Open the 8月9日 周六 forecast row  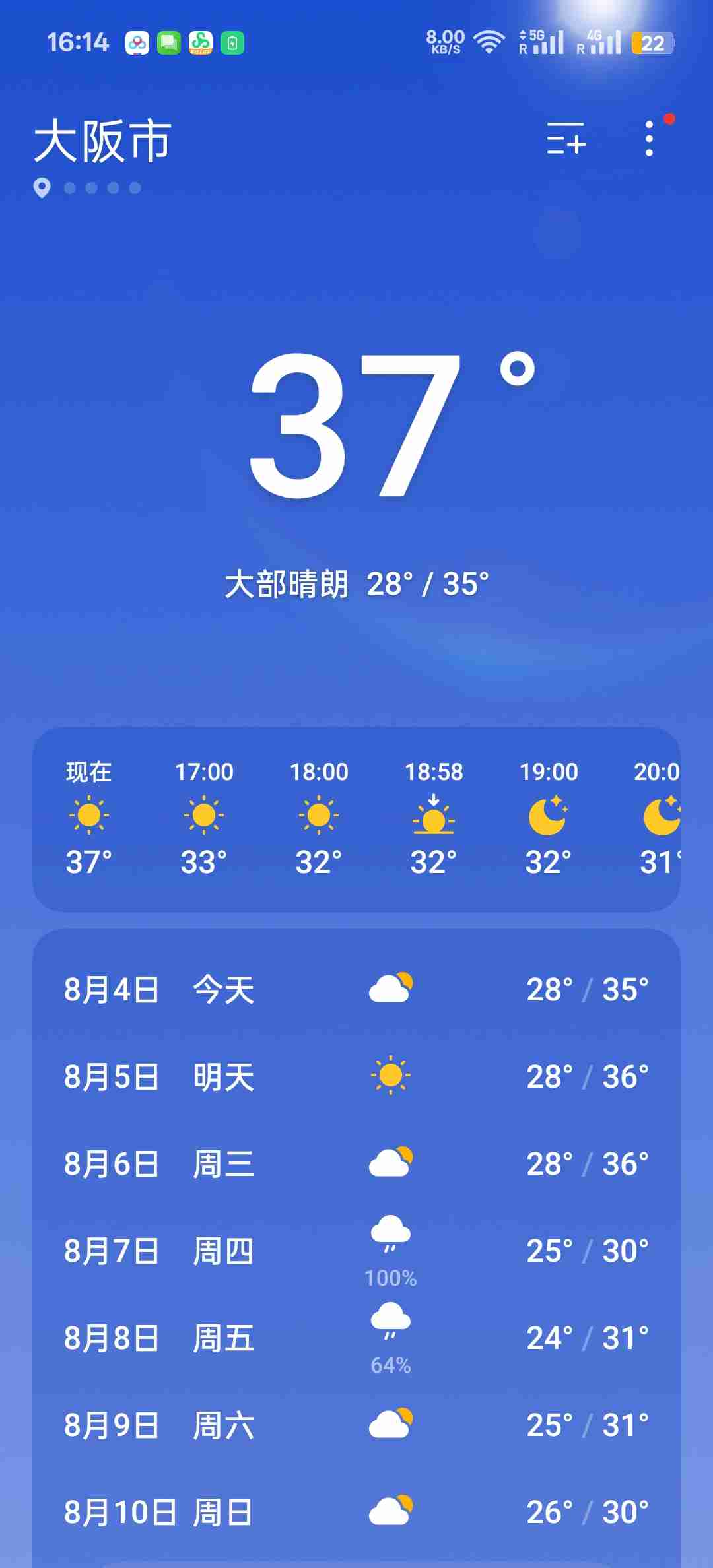click(356, 1425)
